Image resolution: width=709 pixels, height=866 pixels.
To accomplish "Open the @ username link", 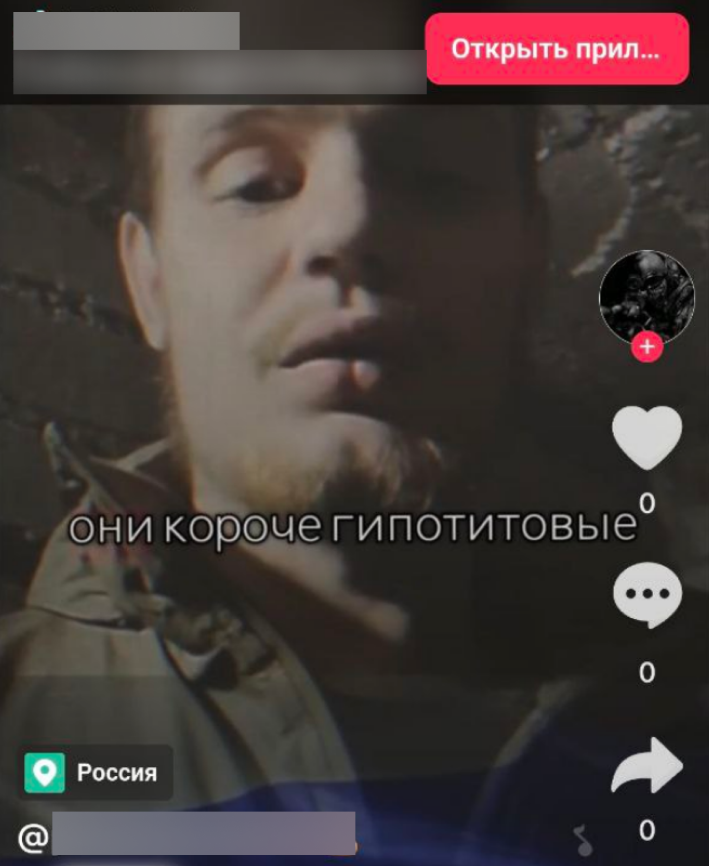I will tap(190, 834).
